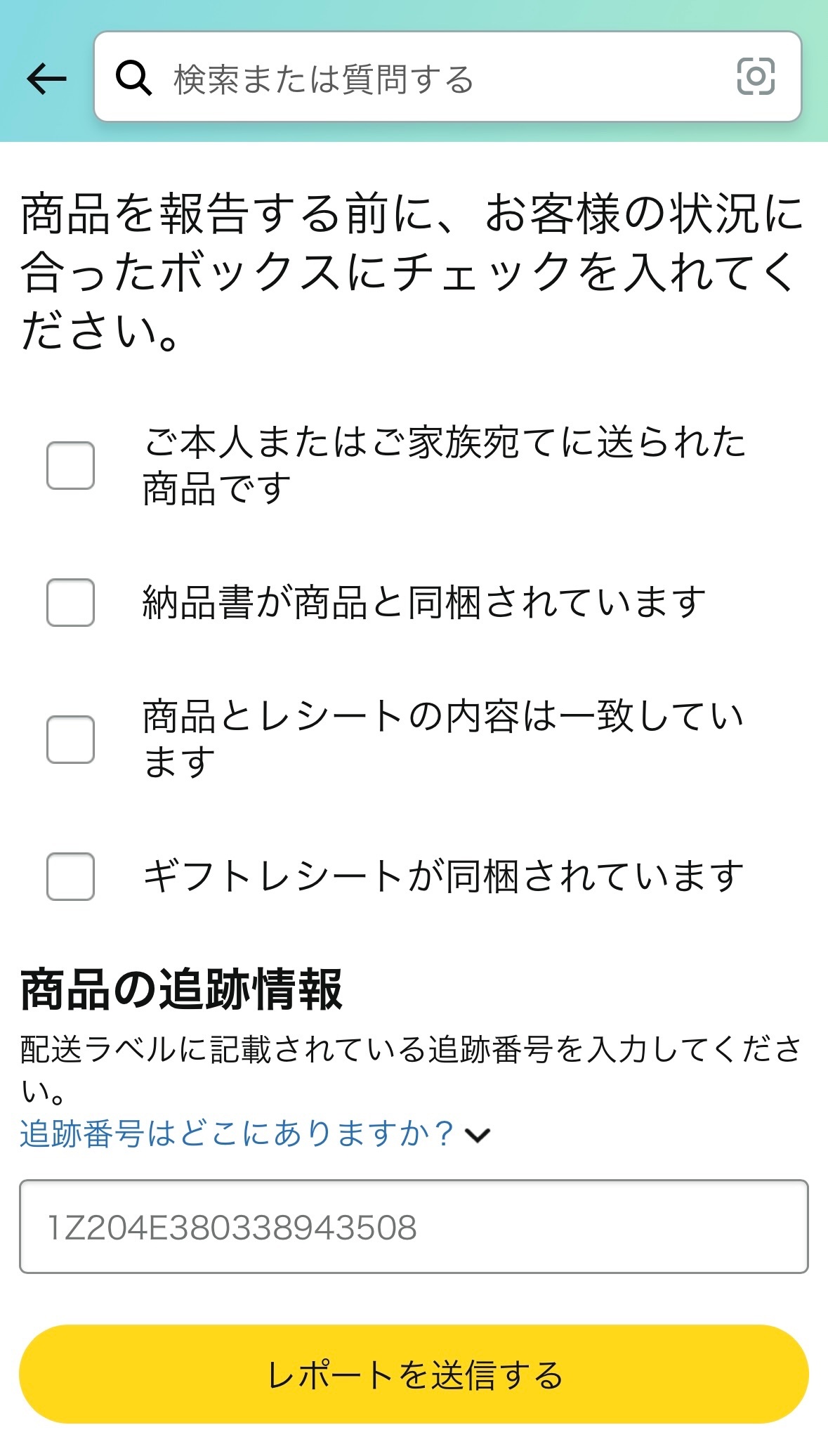Expand 追跡番号はどこにありますか？ link
The width and height of the screenshot is (828, 1456).
(x=253, y=1133)
